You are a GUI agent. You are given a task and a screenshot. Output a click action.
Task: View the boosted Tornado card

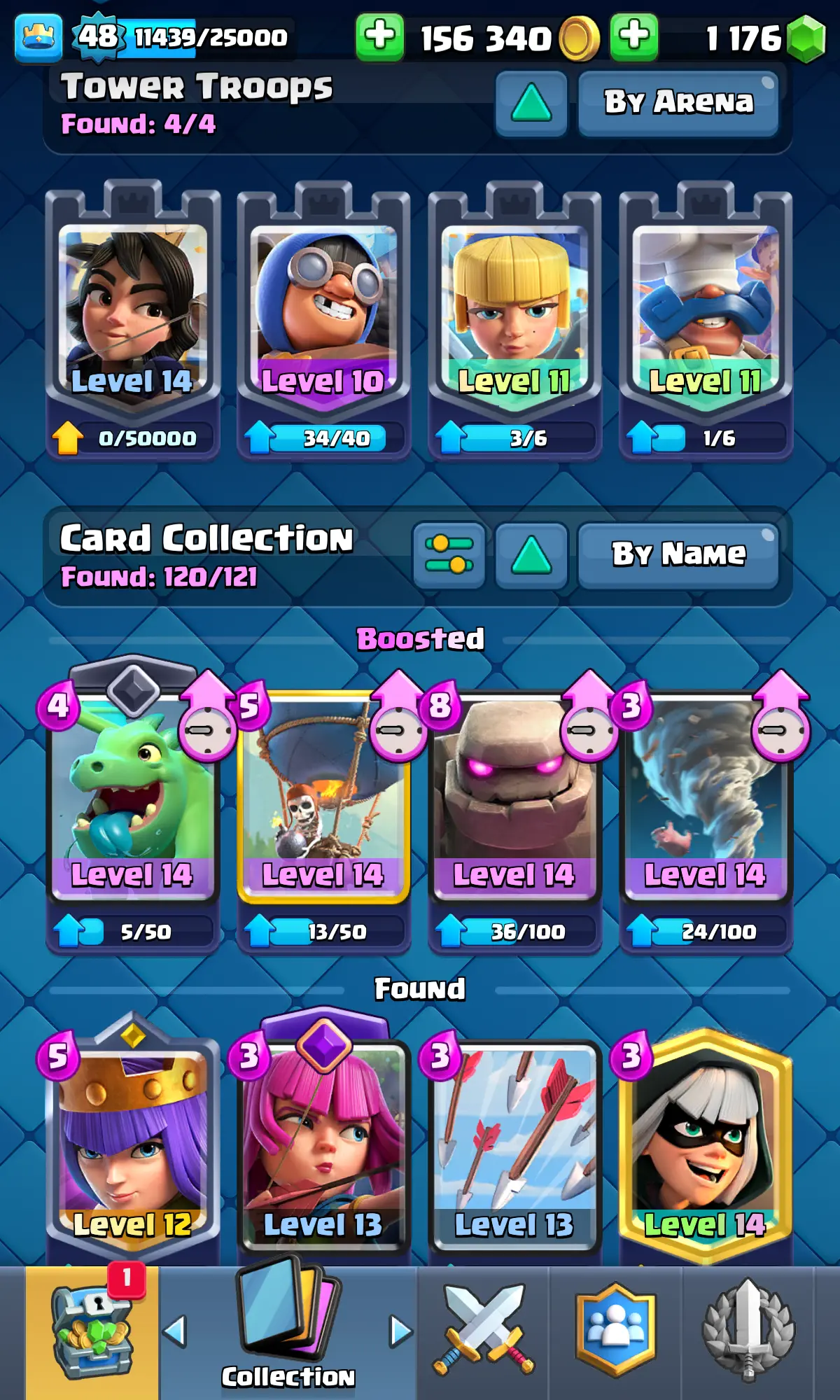706,798
